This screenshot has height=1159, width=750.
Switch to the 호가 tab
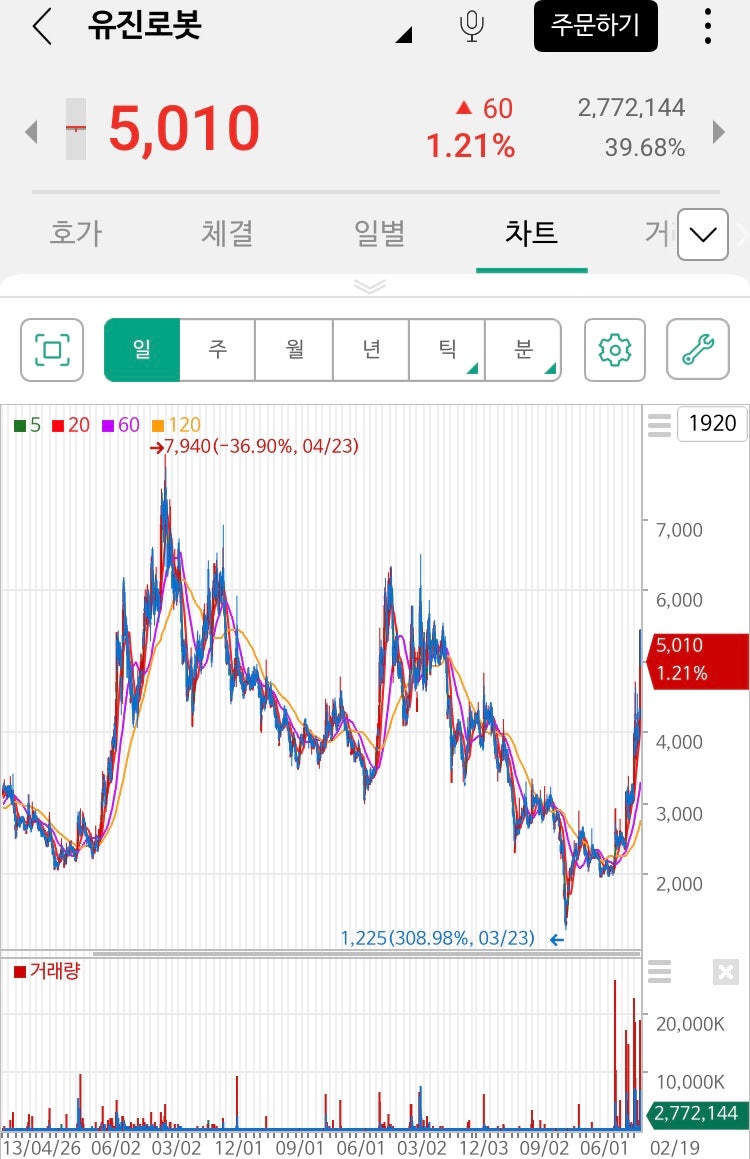coord(75,233)
